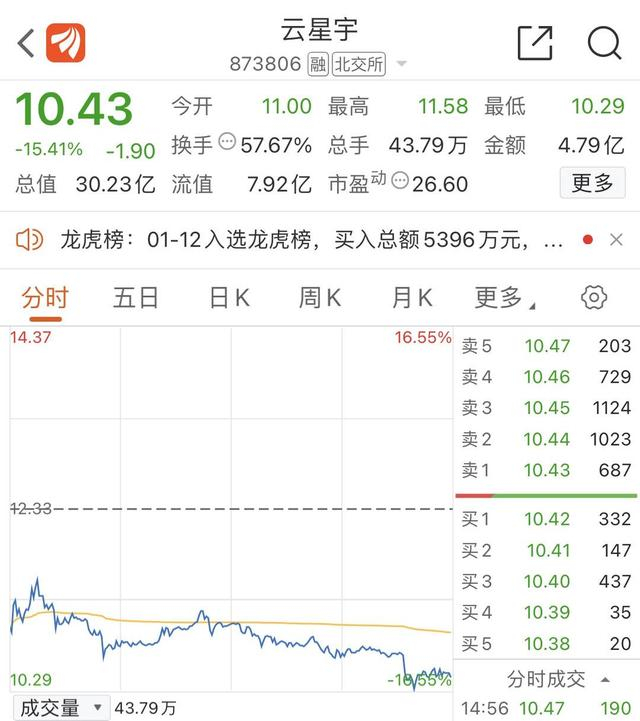Open the search icon
Viewport: 640px width, 721px height.
[x=604, y=43]
